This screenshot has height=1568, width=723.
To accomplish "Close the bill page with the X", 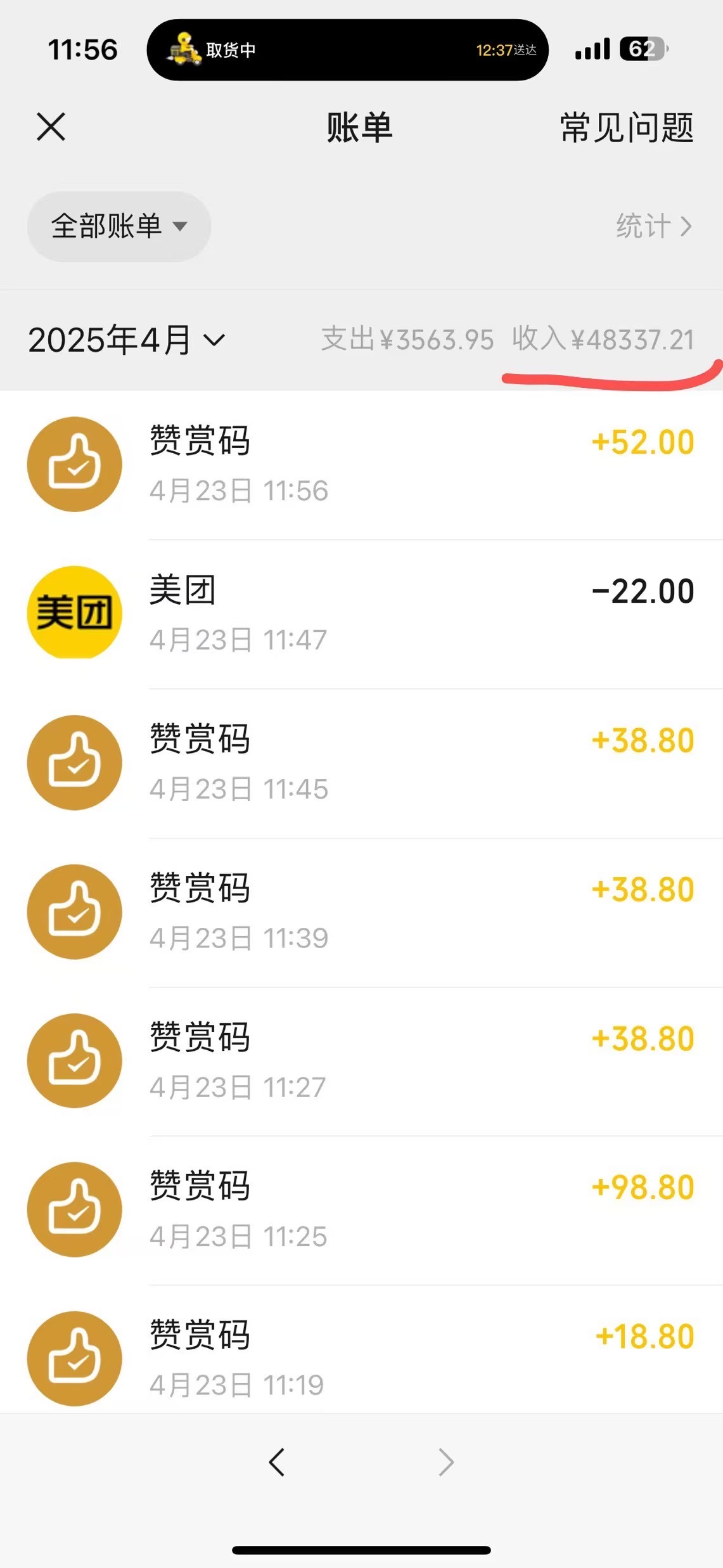I will coord(51,127).
